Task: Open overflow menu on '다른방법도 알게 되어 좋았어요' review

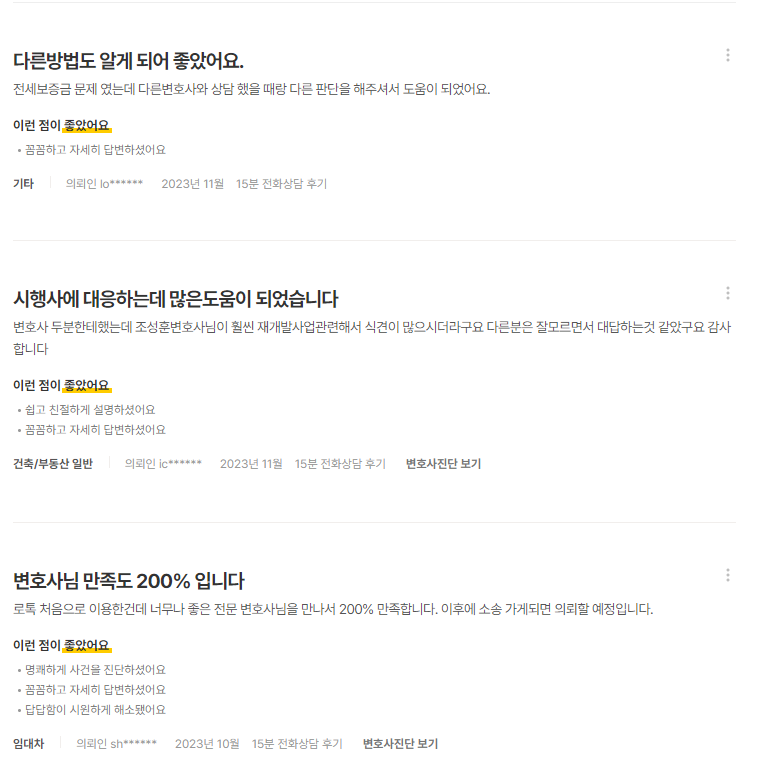Action: tap(728, 55)
